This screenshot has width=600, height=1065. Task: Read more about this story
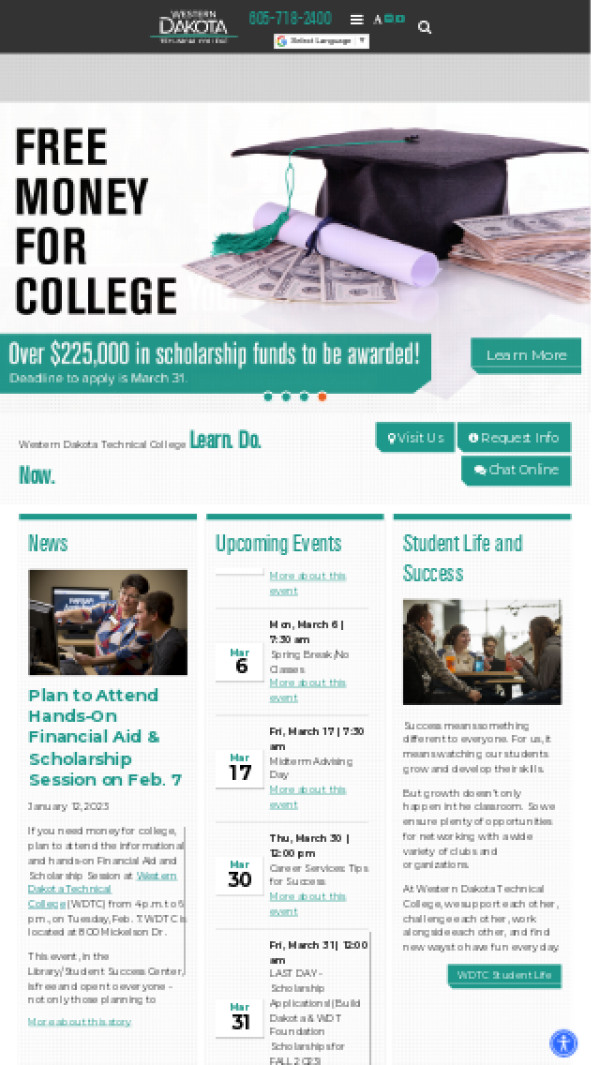tap(79, 1021)
